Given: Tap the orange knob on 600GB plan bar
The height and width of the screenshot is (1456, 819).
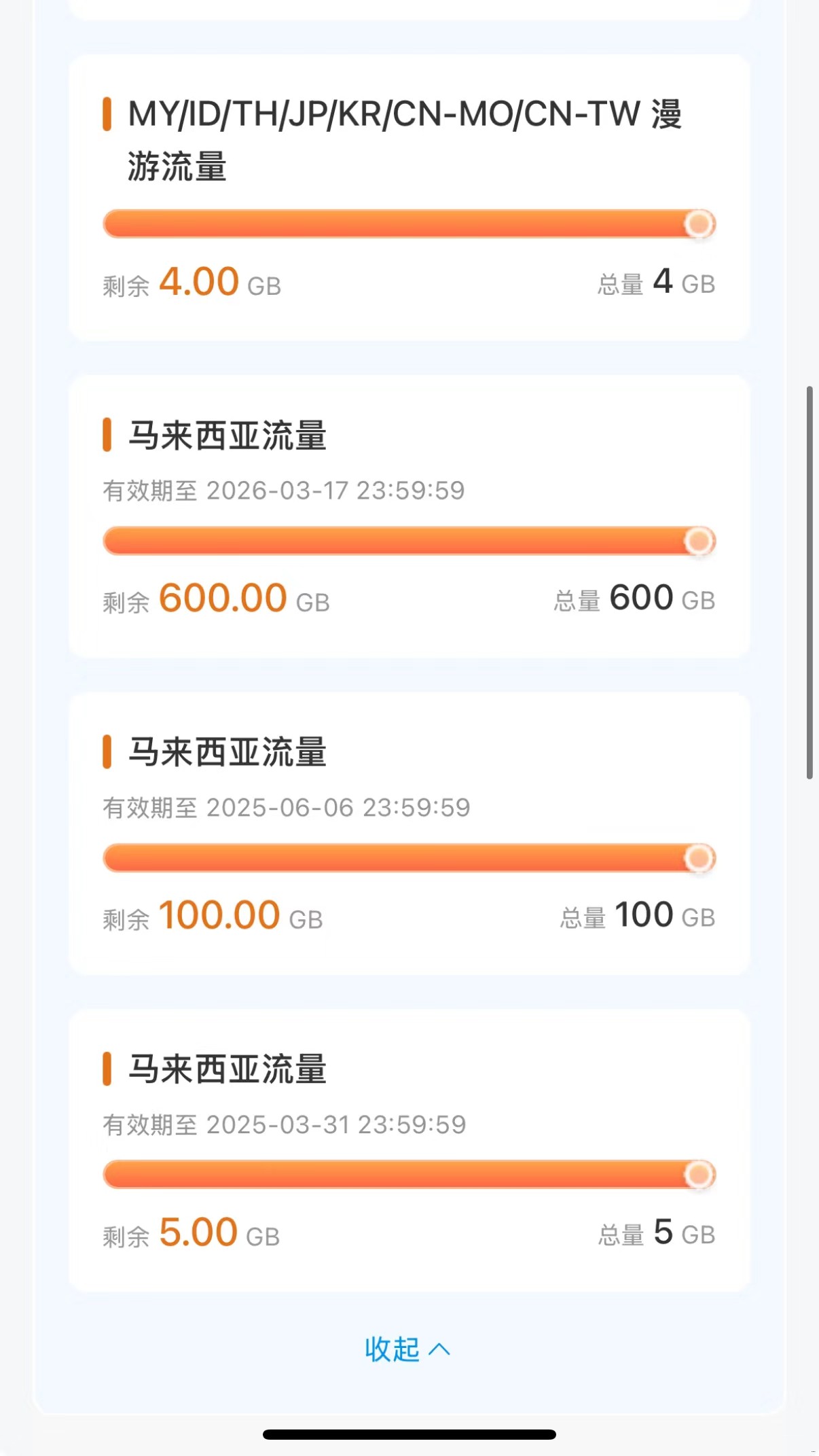Looking at the screenshot, I should 699,541.
